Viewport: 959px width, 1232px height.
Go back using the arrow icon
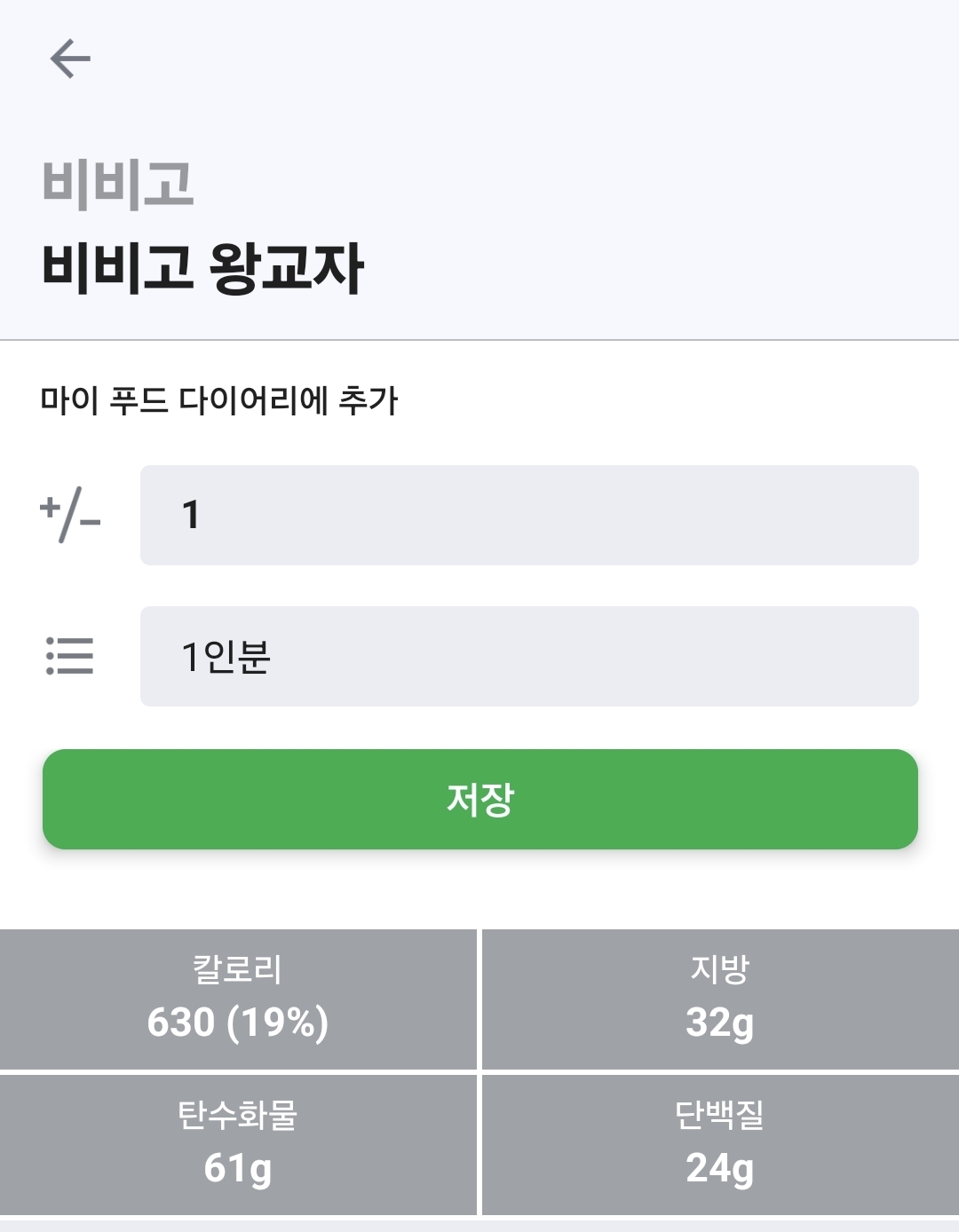(x=70, y=59)
